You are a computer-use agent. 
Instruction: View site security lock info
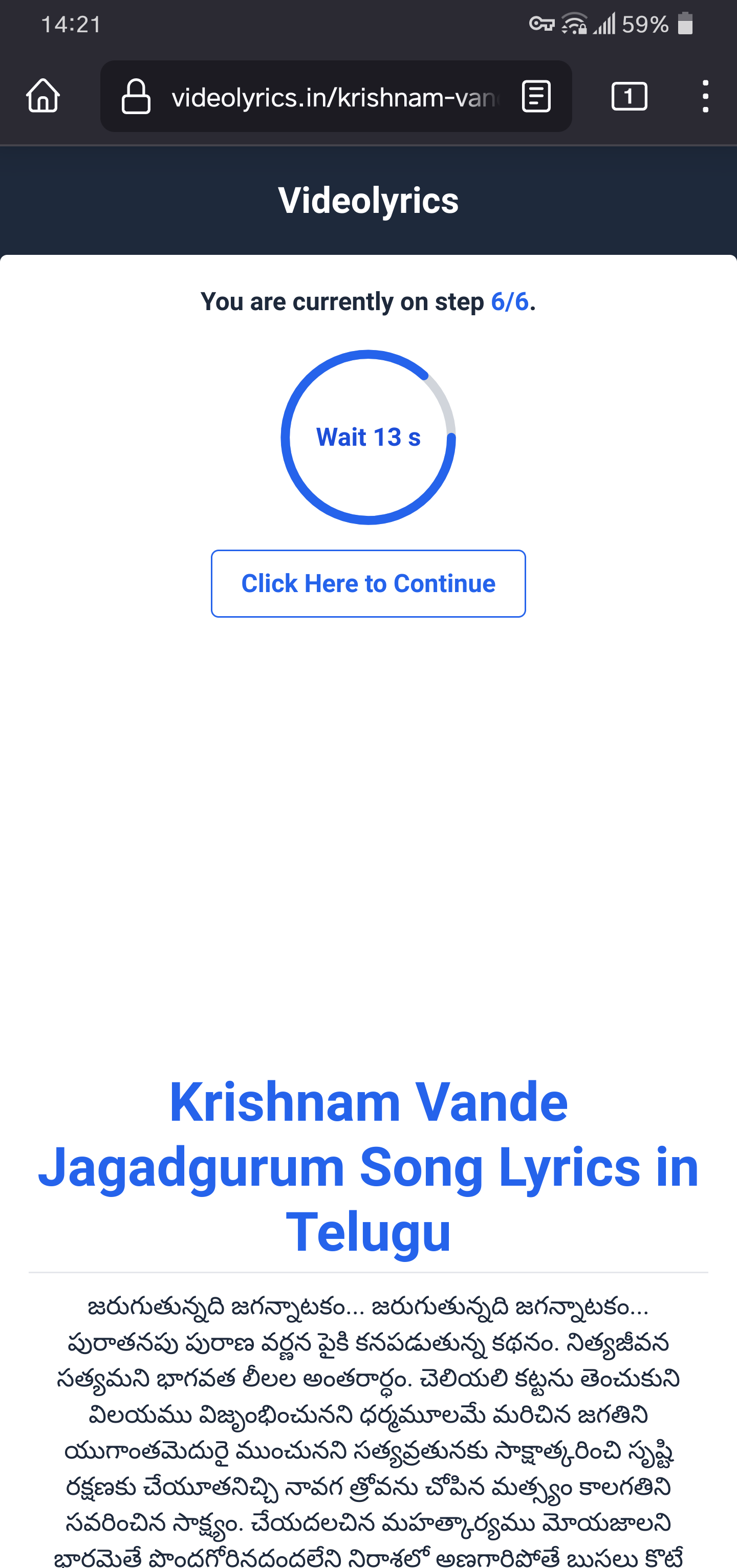pyautogui.click(x=136, y=97)
